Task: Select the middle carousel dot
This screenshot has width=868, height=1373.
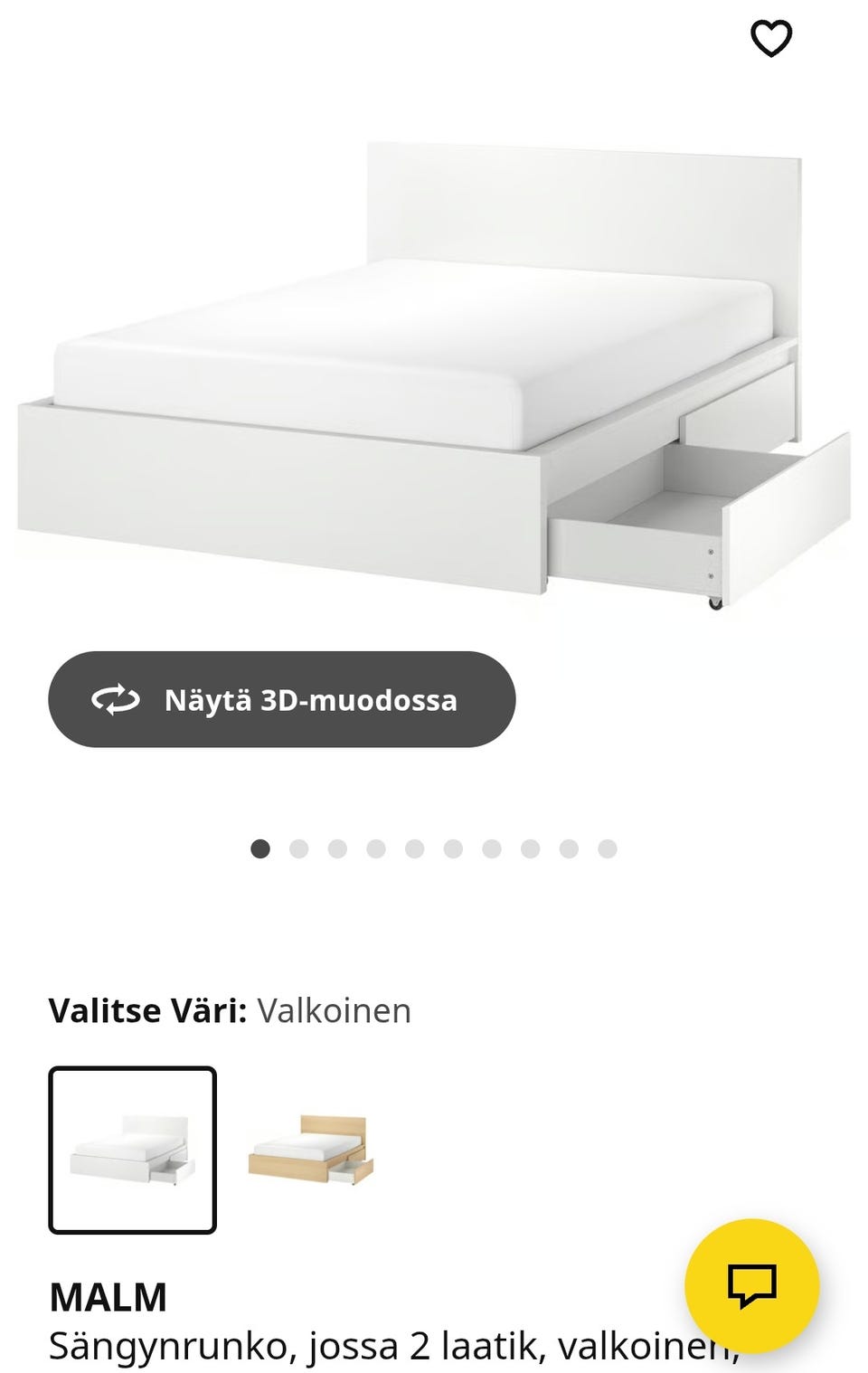Action: (x=415, y=848)
